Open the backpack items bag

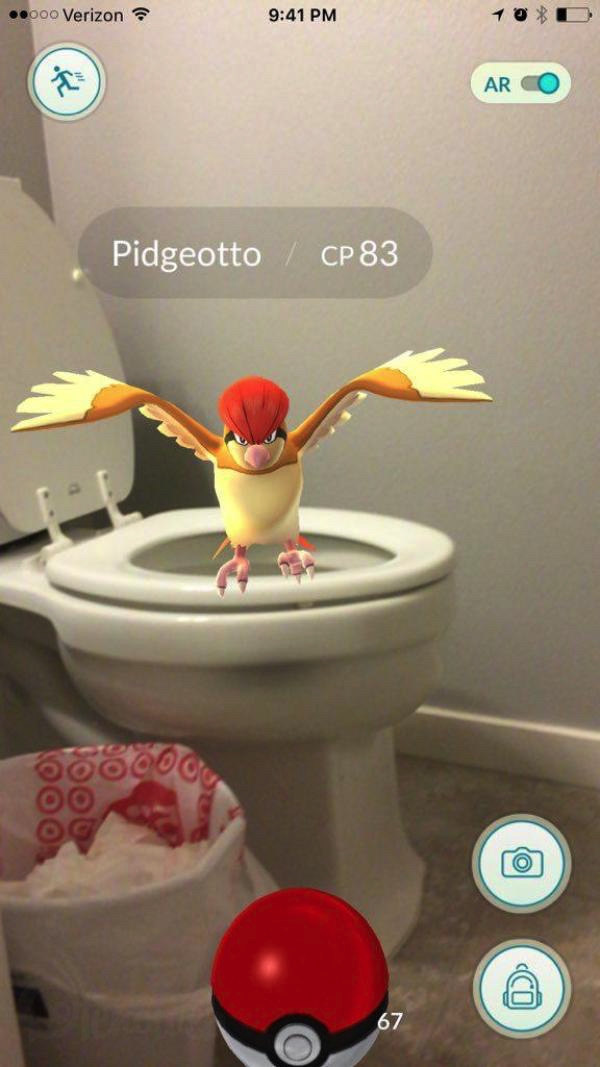[522, 989]
